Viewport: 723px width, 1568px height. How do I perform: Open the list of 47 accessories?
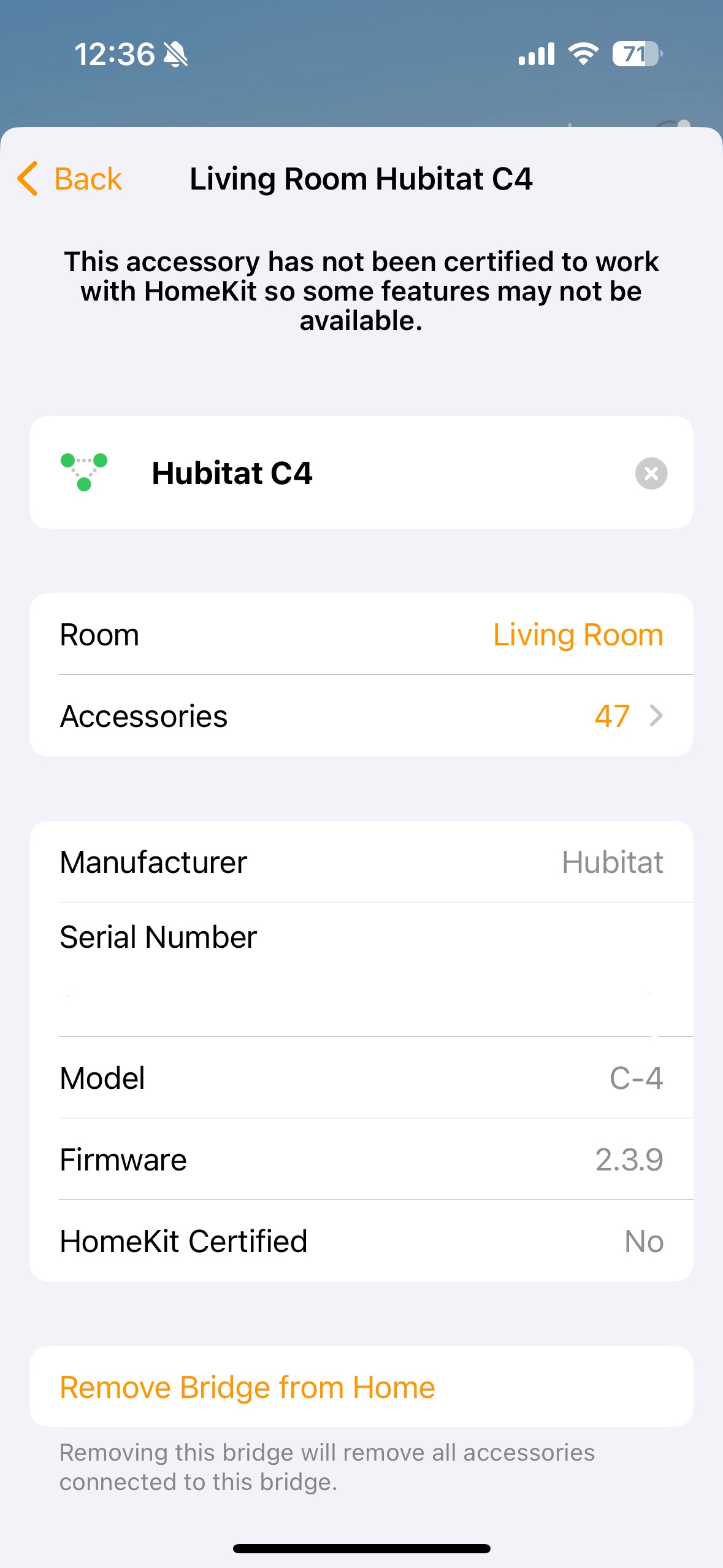point(361,716)
